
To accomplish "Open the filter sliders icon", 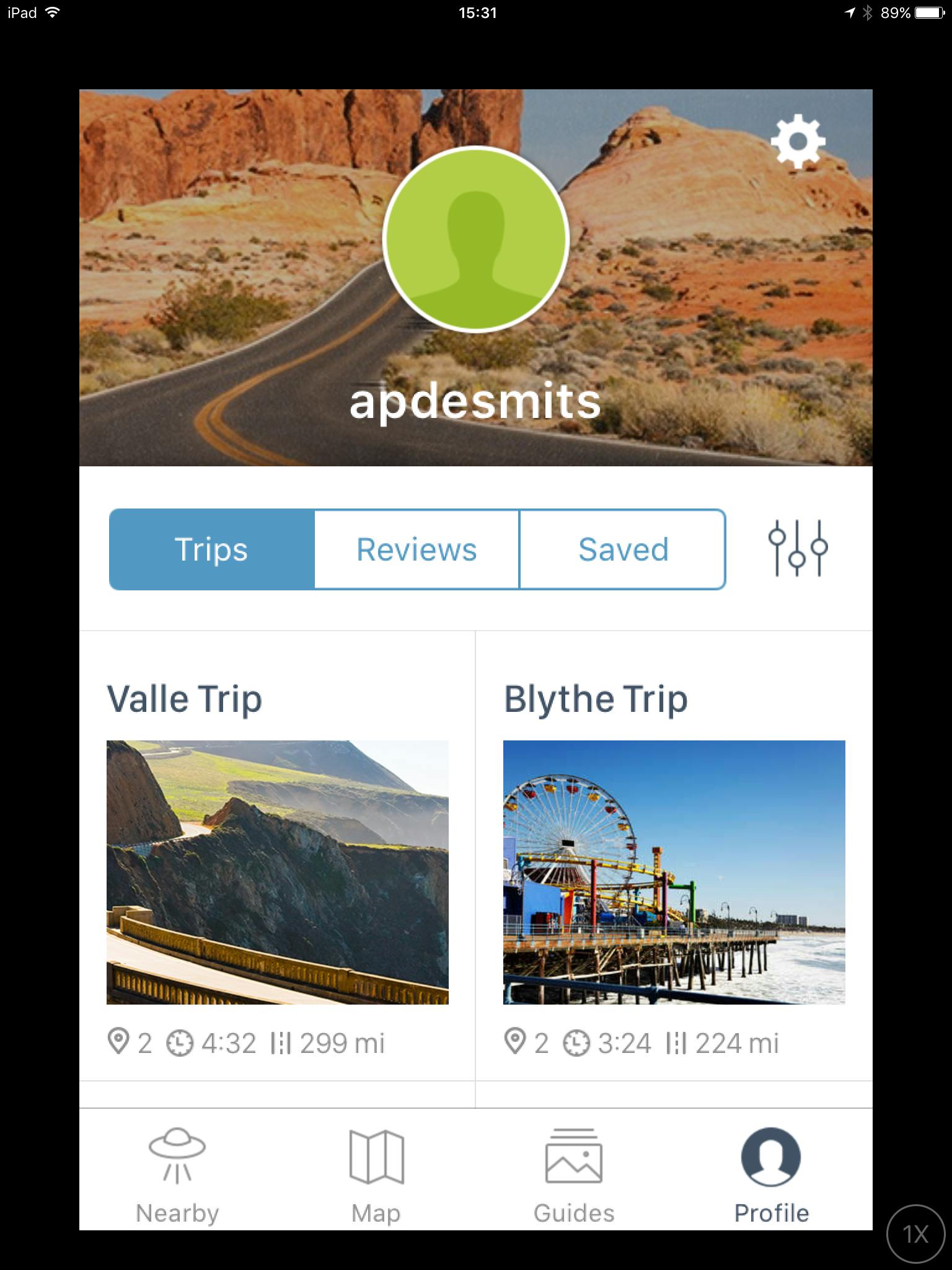I will pyautogui.click(x=798, y=548).
